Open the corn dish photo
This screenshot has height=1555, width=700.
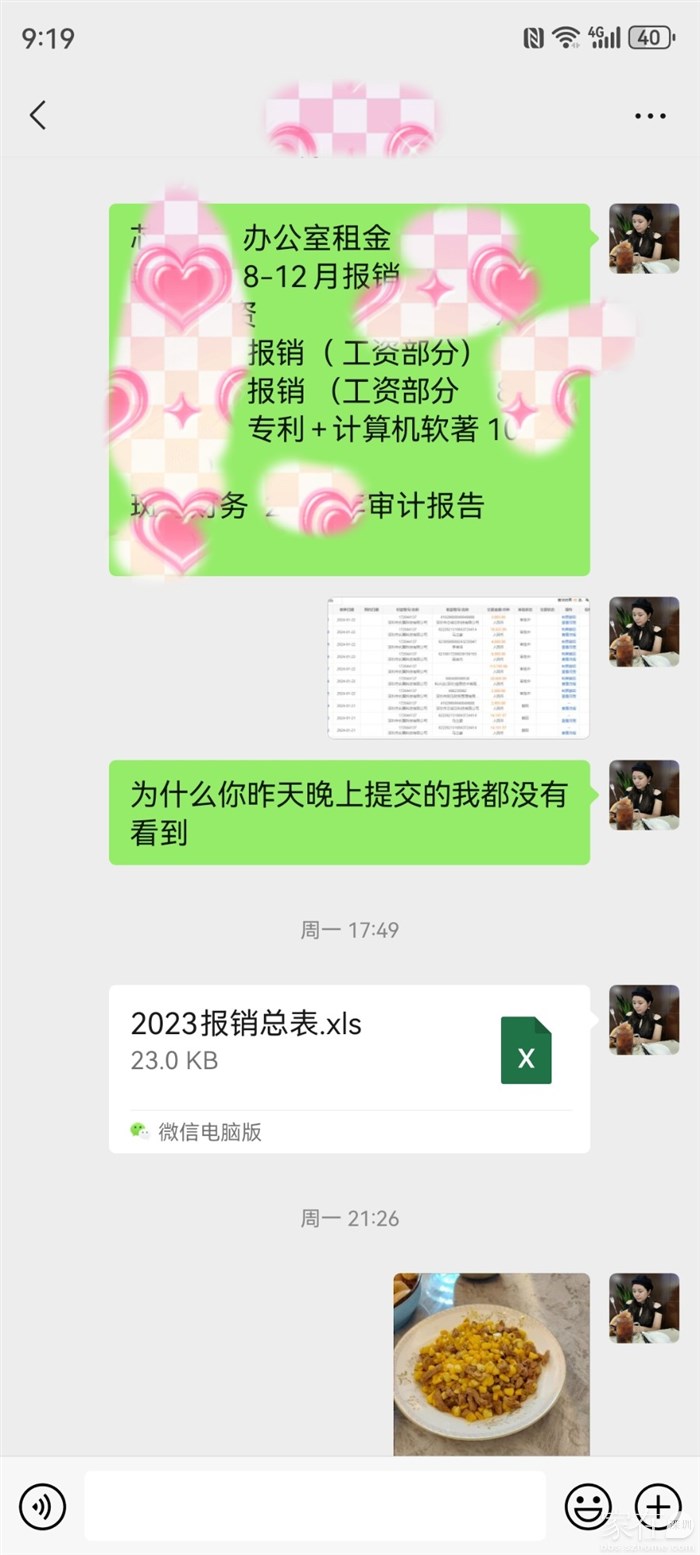(x=491, y=1364)
